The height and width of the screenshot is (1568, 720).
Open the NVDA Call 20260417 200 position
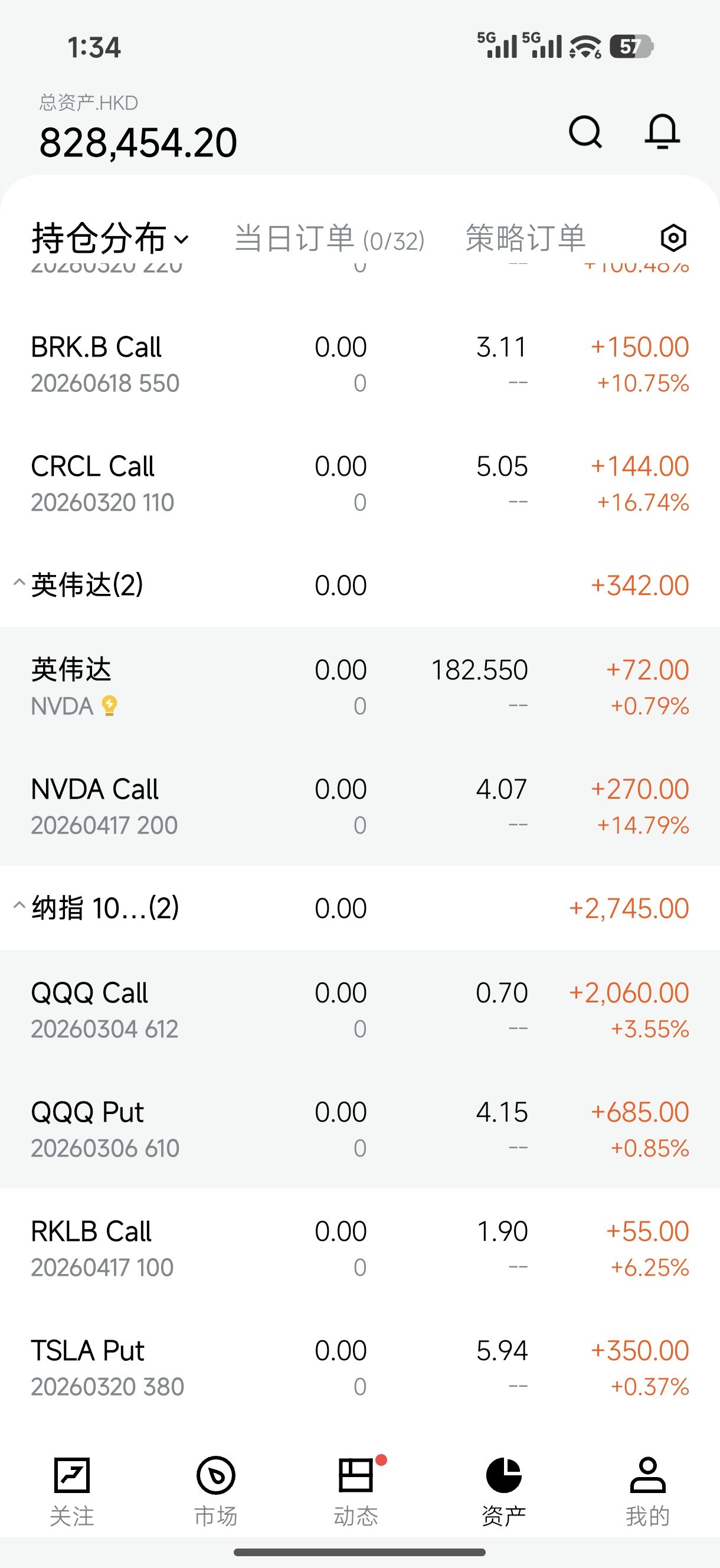pos(359,806)
